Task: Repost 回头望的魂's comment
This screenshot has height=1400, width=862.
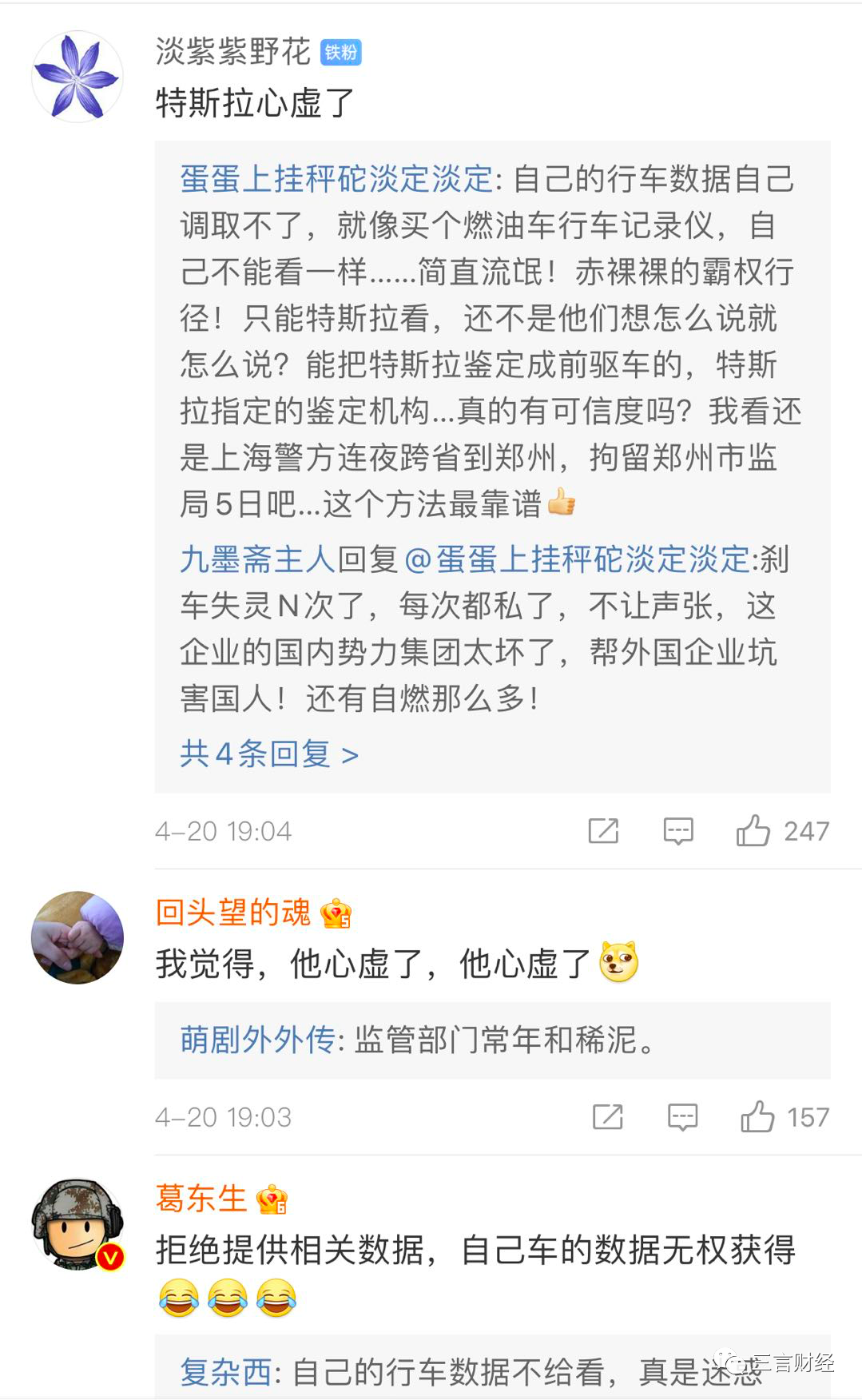Action: pos(607,1116)
